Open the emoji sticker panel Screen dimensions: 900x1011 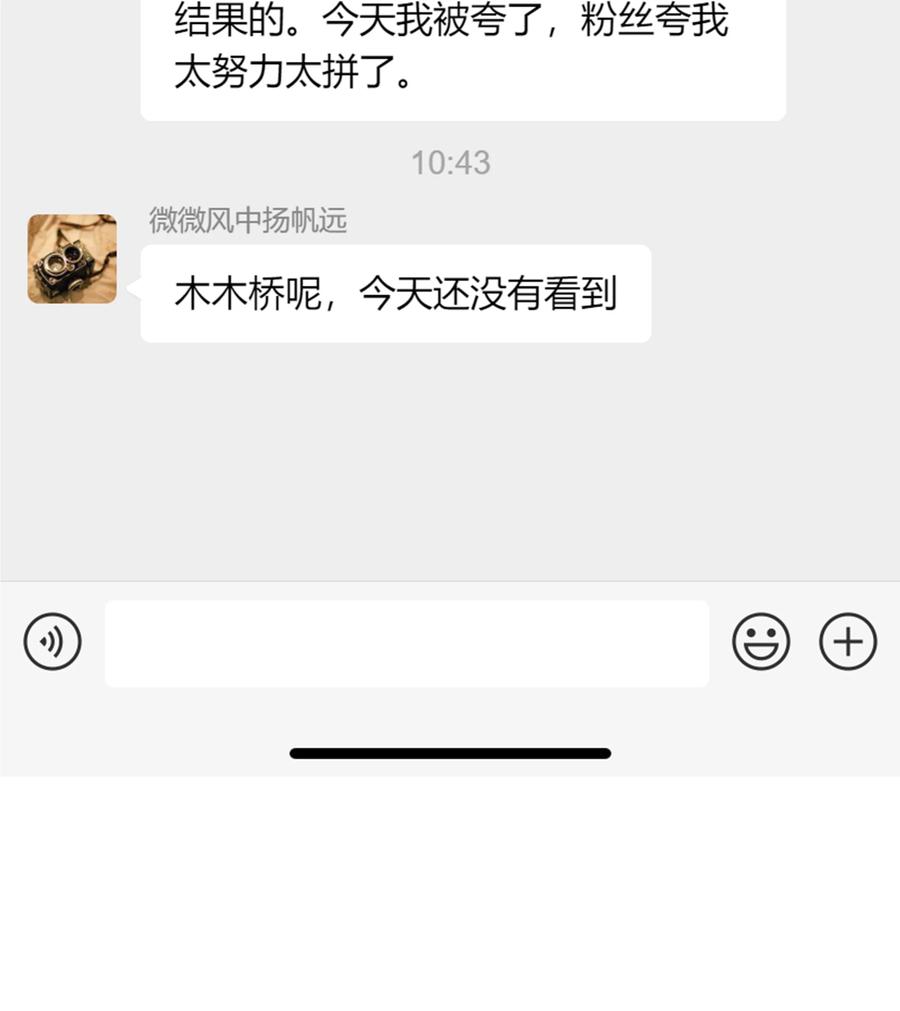(761, 642)
